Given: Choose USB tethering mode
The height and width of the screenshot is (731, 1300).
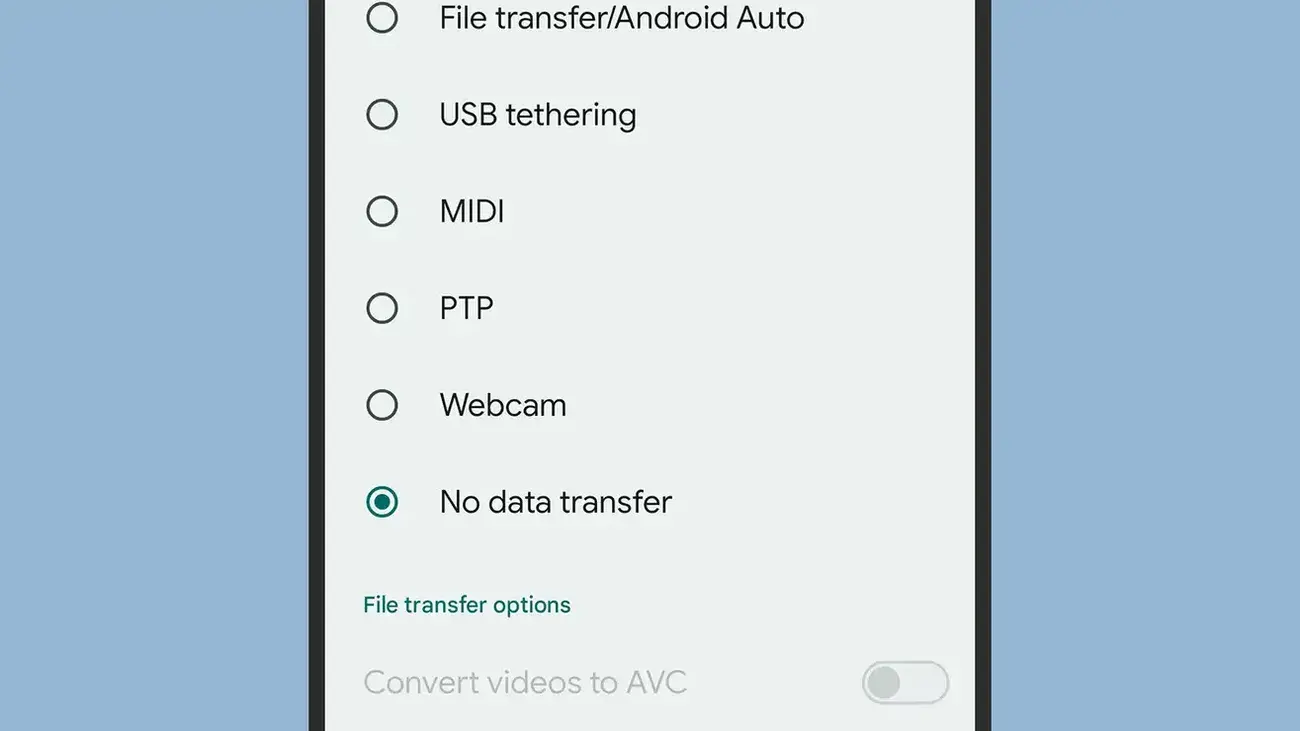Looking at the screenshot, I should pos(382,115).
